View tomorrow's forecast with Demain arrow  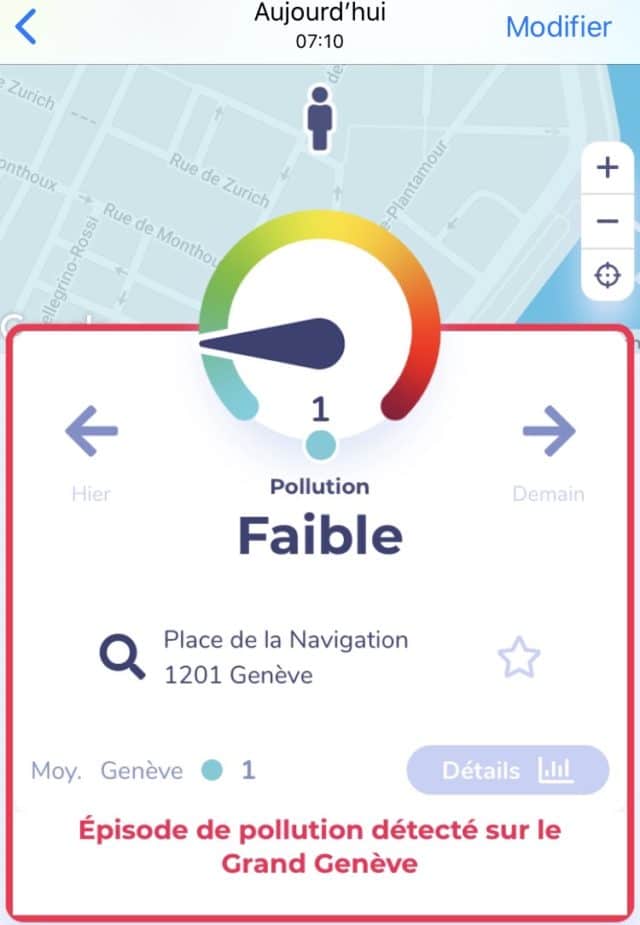coord(549,433)
